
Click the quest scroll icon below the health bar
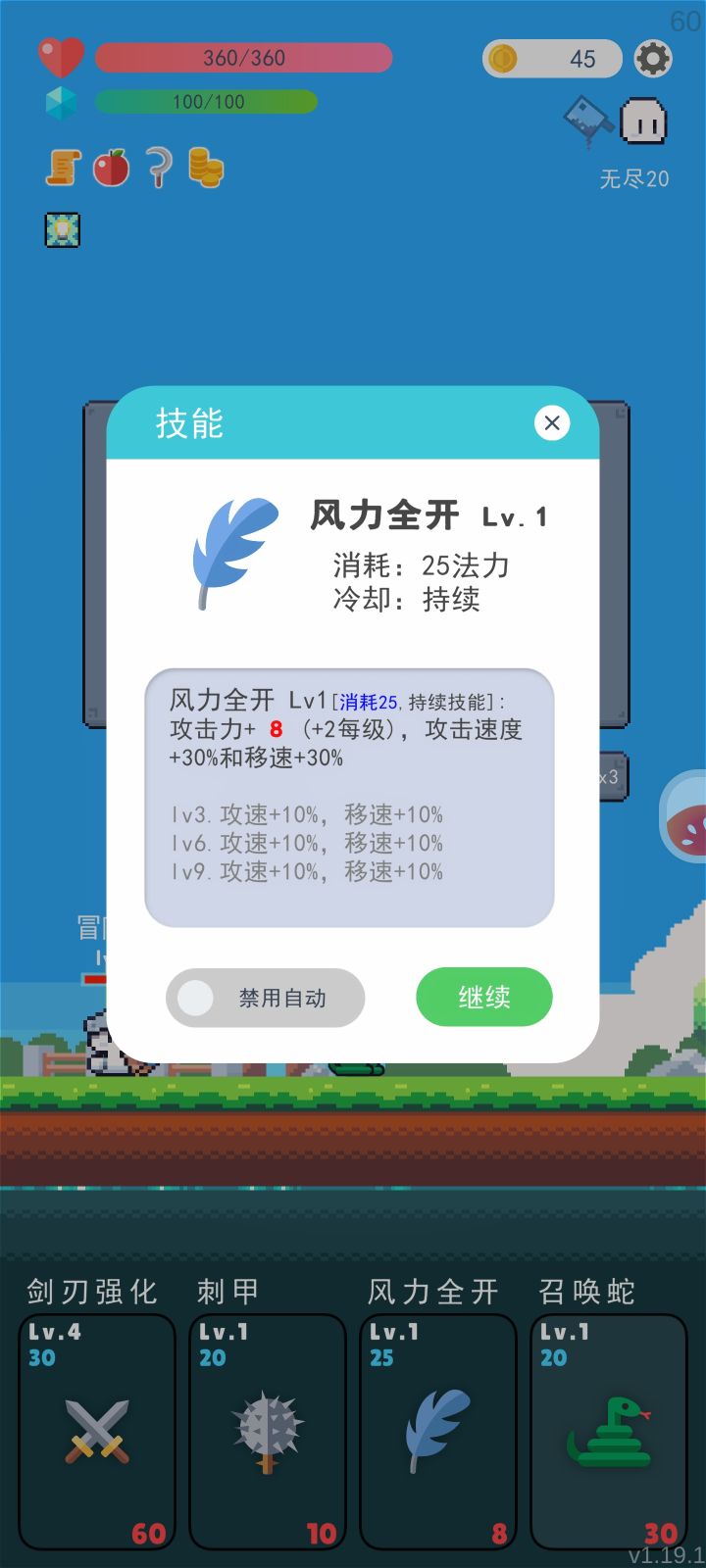63,169
